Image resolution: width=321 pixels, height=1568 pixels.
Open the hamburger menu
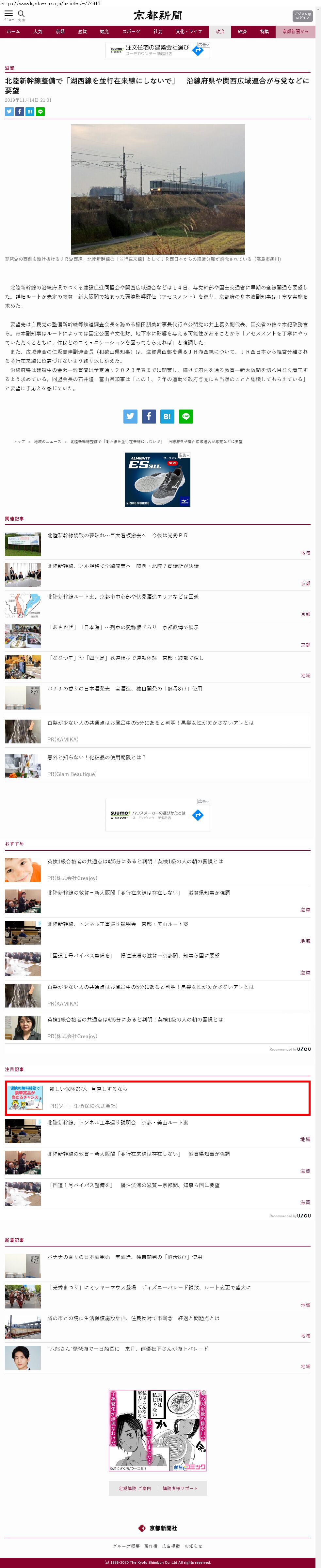pyautogui.click(x=8, y=14)
